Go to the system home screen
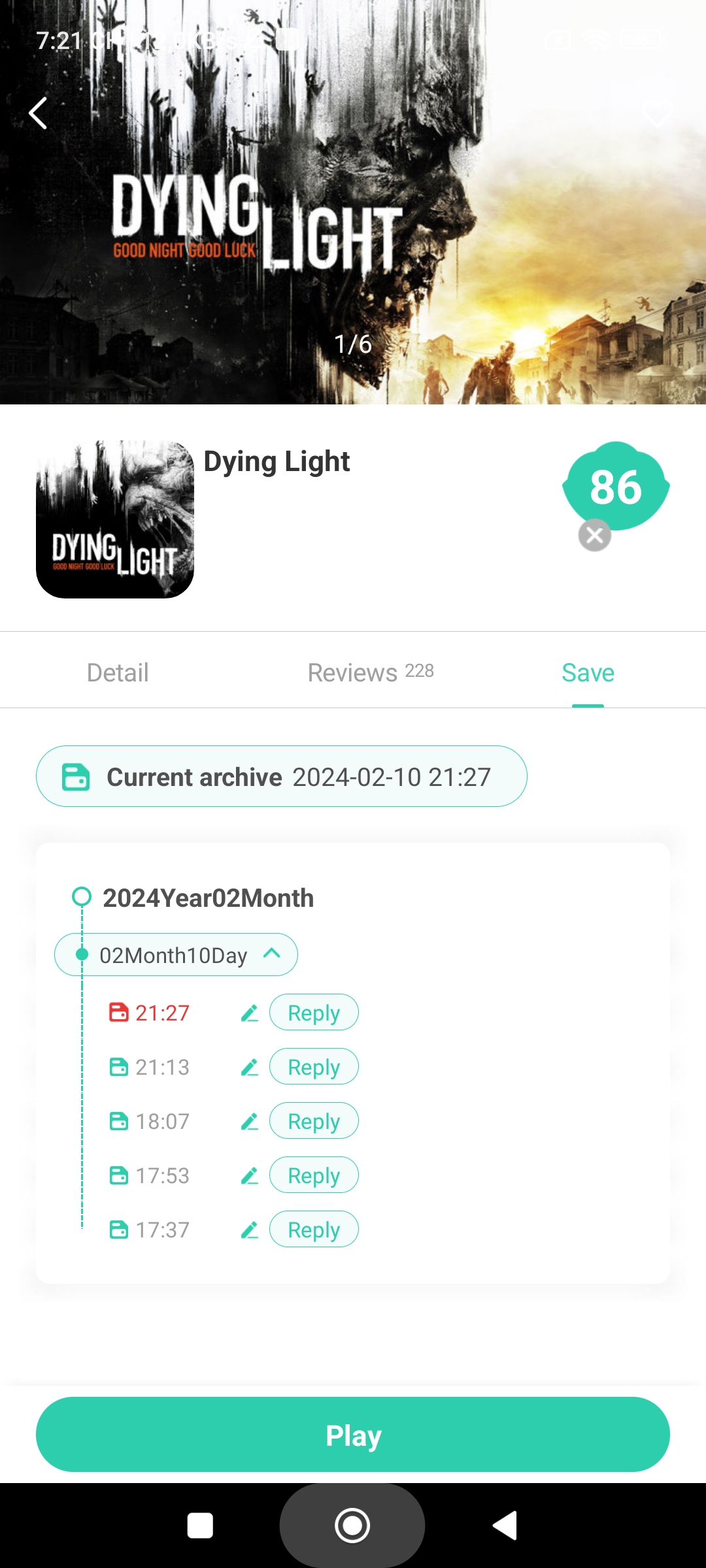 (x=352, y=1526)
